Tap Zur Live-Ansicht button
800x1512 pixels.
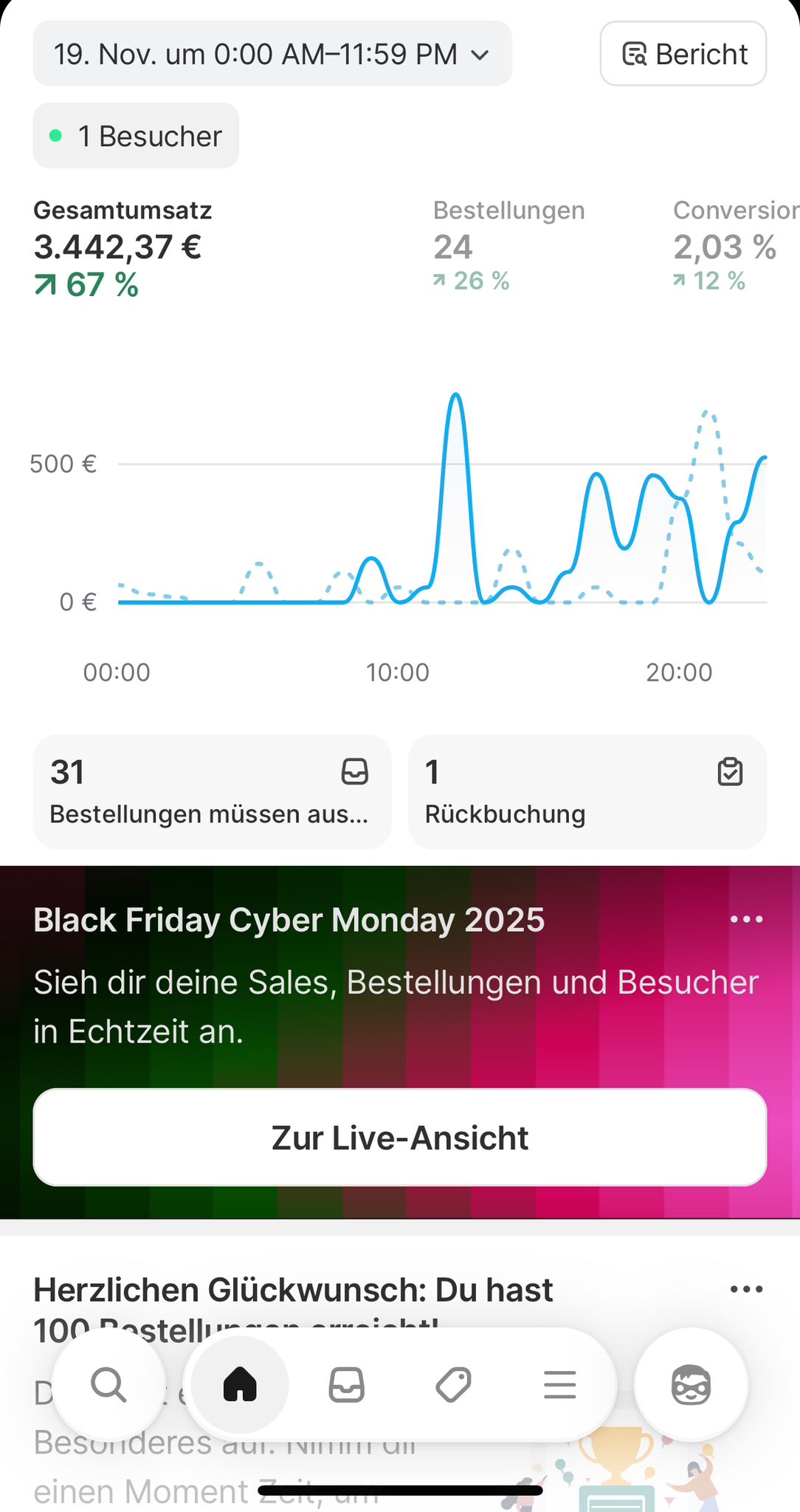click(x=400, y=1138)
